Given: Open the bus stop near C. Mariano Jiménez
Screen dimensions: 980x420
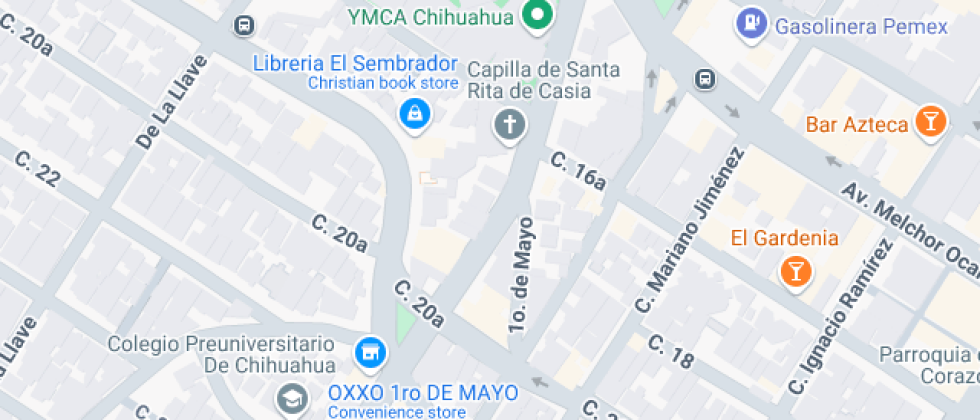Looking at the screenshot, I should [705, 77].
